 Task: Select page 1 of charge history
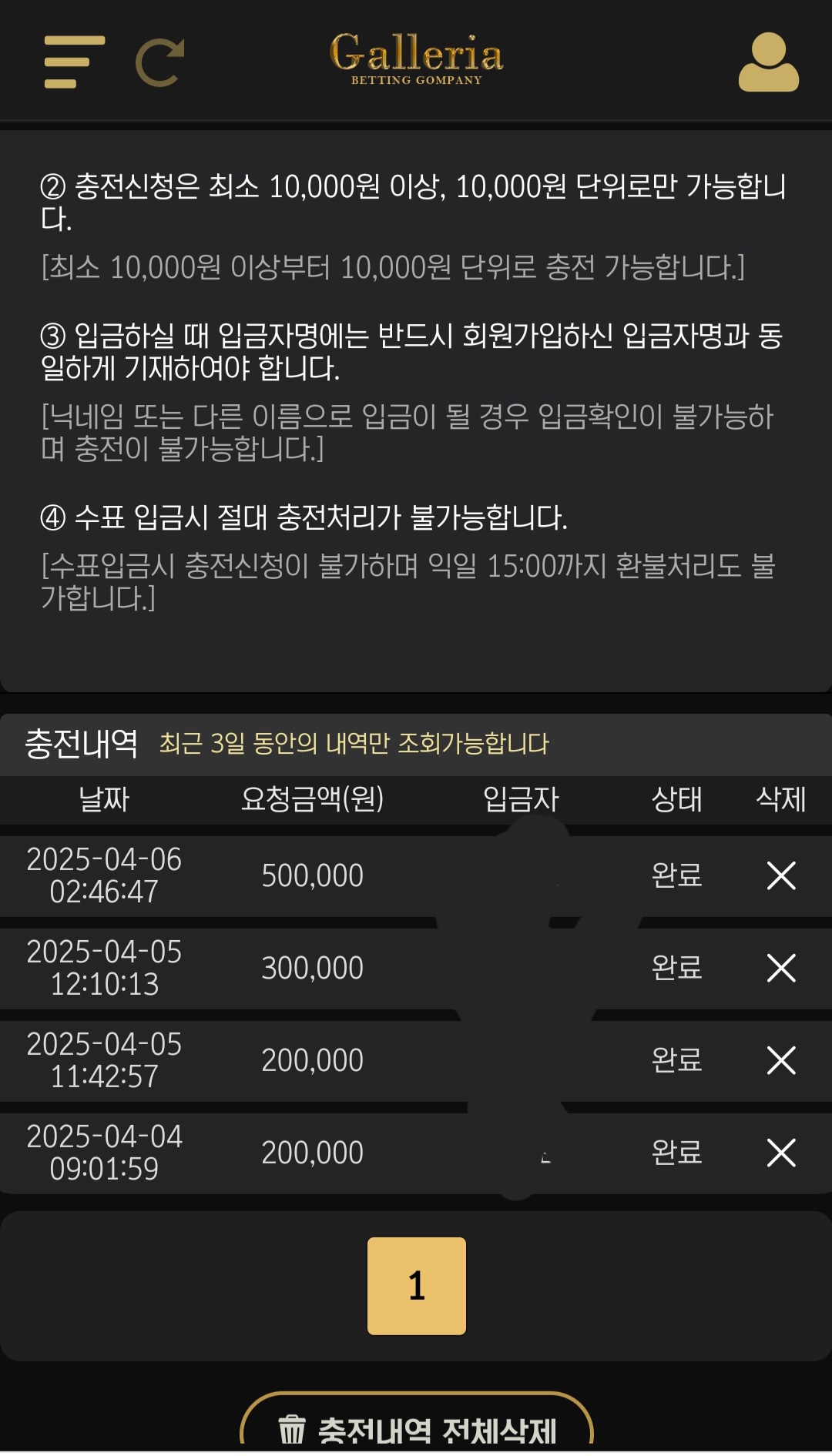[x=416, y=1286]
